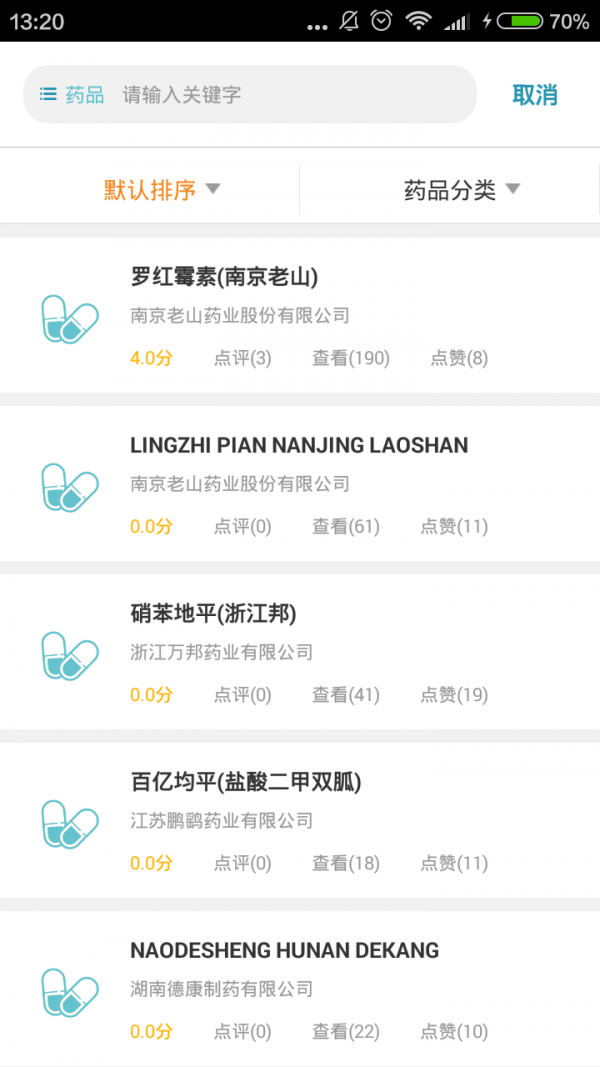Image resolution: width=600 pixels, height=1067 pixels.
Task: Select the 百亿均平(盐酸二甲双胍) result
Action: (300, 821)
